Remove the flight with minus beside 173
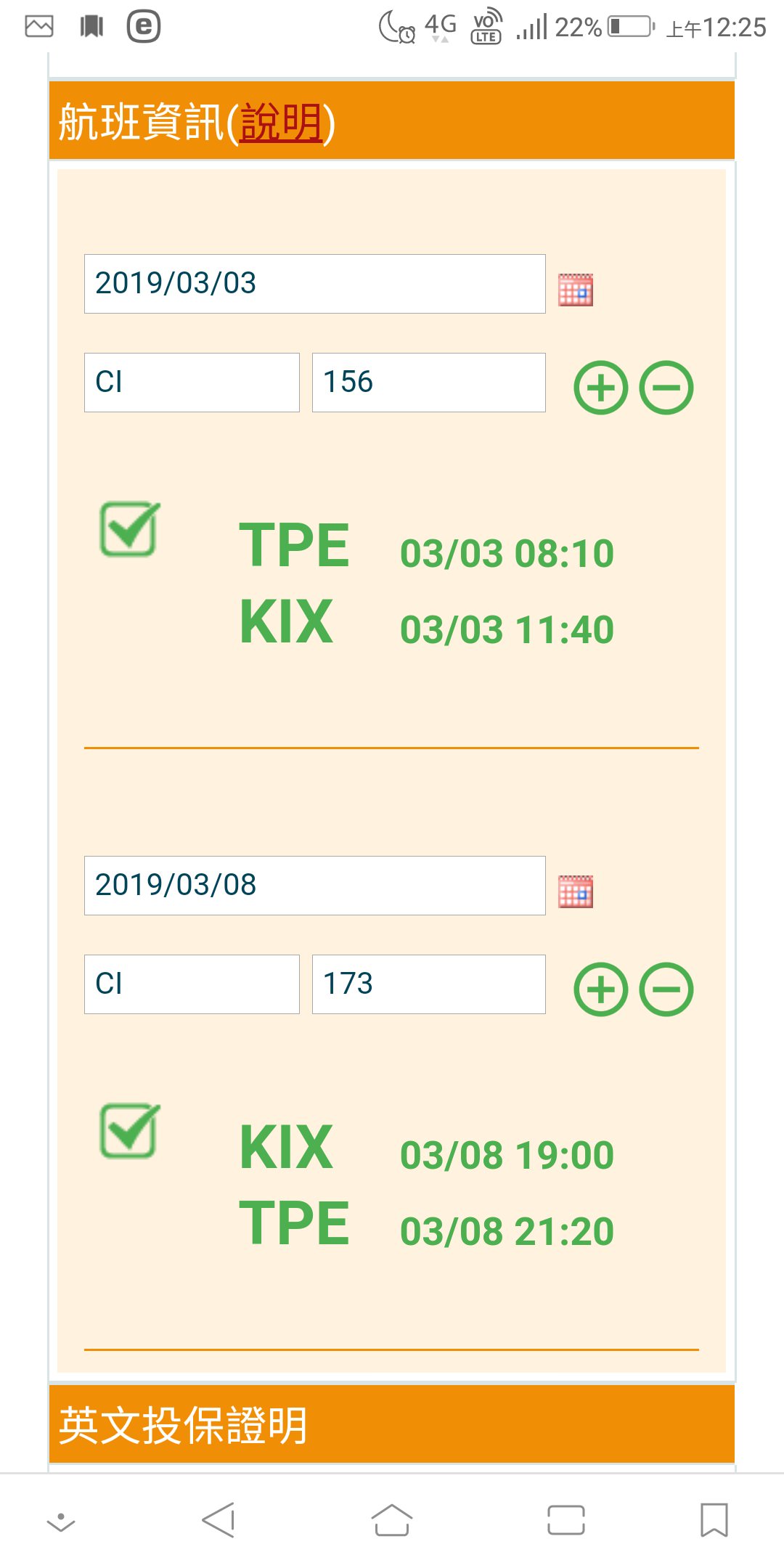 pyautogui.click(x=666, y=989)
